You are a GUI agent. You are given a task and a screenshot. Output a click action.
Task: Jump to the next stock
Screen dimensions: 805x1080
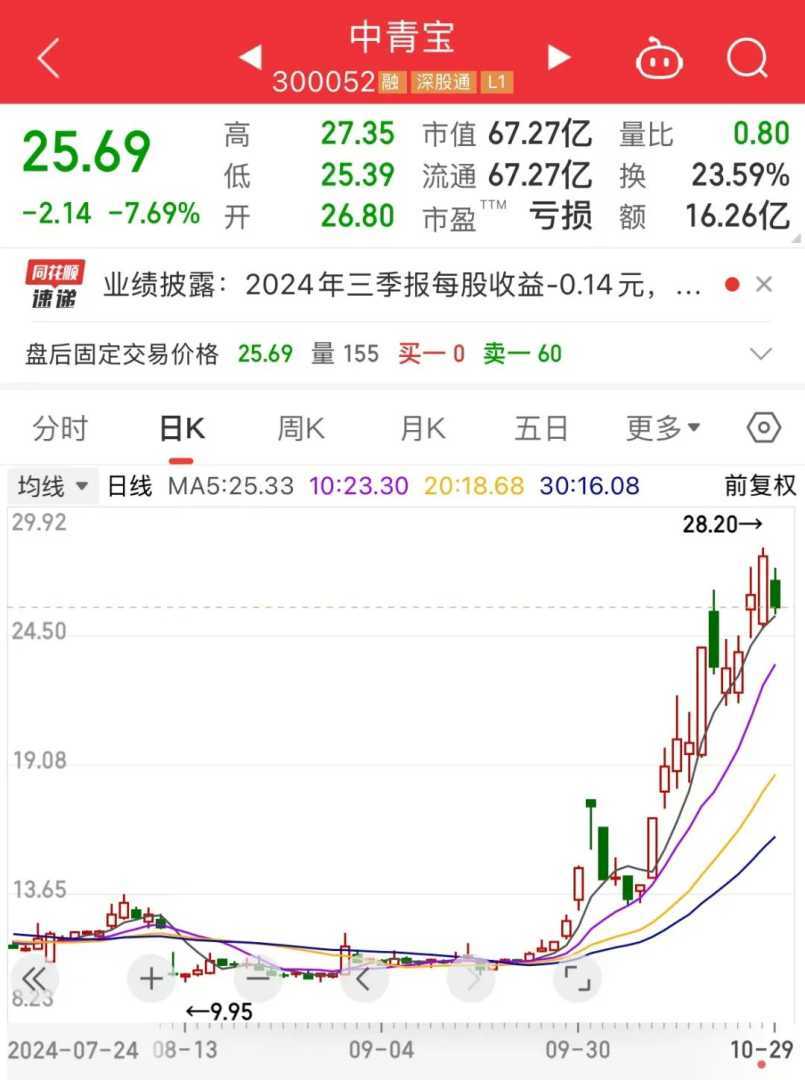point(559,58)
